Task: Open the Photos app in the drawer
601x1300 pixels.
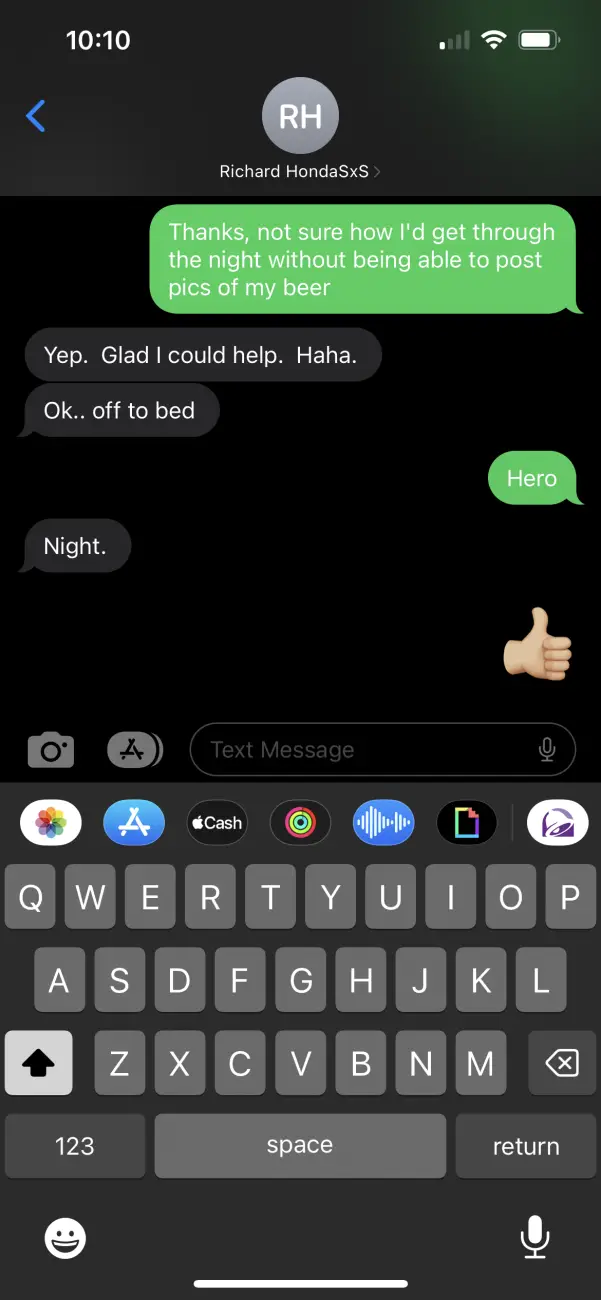Action: coord(51,823)
